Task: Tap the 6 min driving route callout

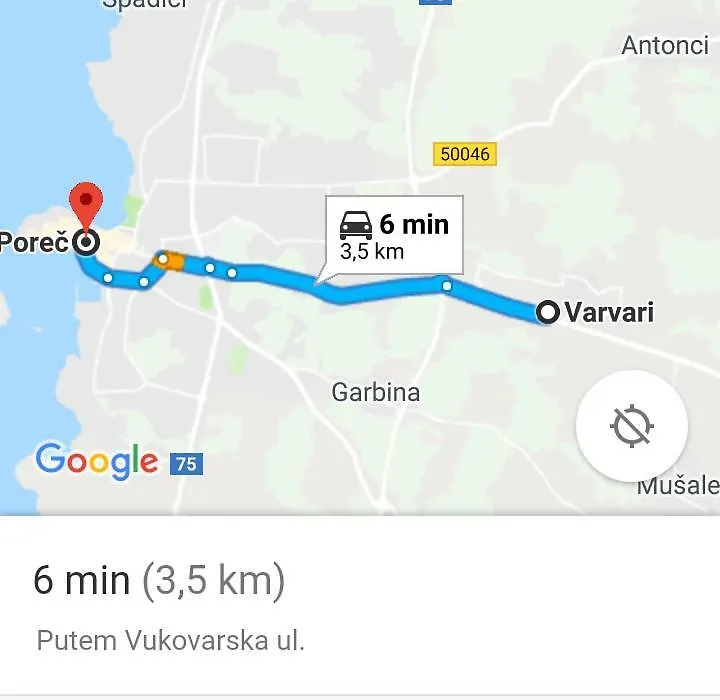Action: pyautogui.click(x=394, y=236)
